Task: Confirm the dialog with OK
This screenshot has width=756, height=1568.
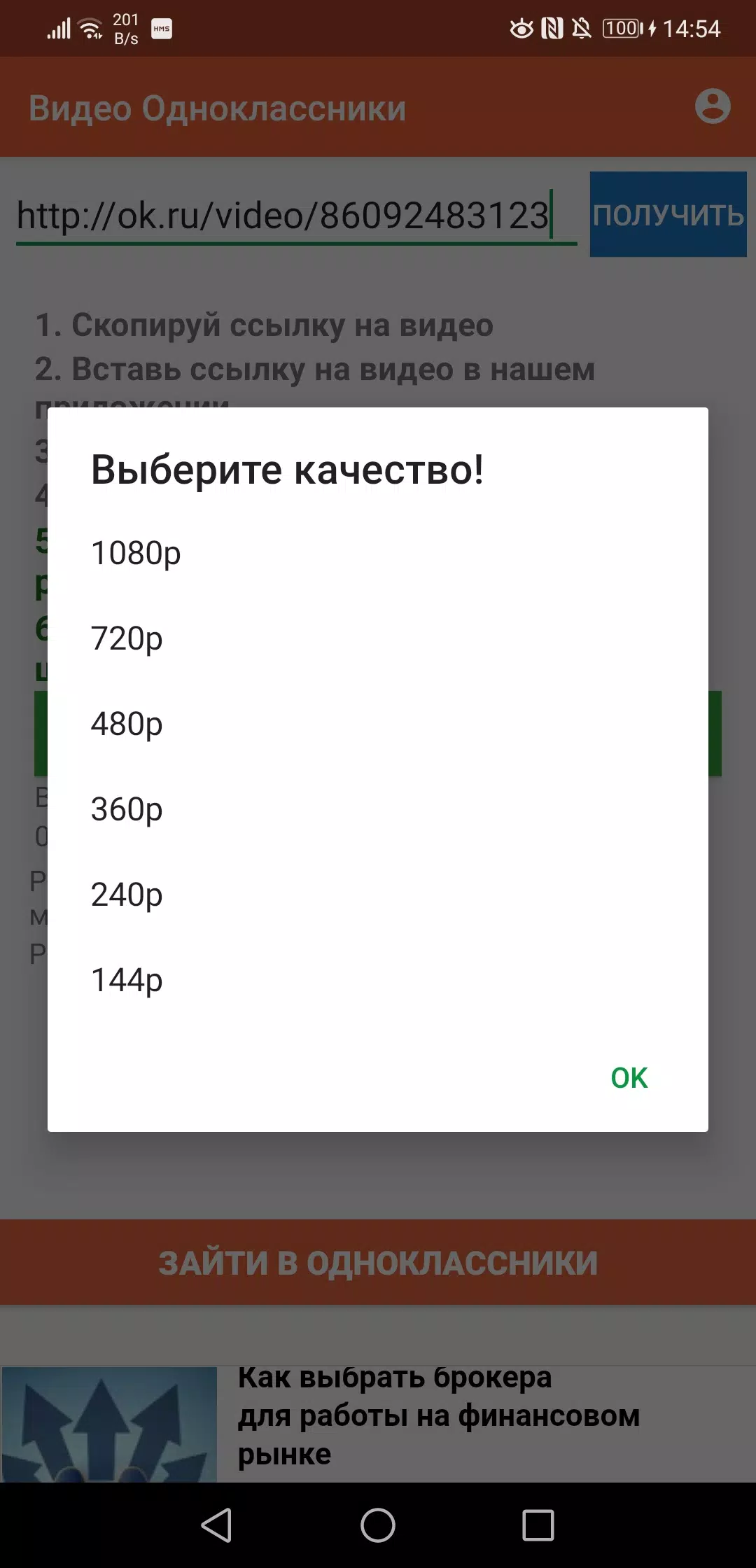Action: click(629, 1078)
